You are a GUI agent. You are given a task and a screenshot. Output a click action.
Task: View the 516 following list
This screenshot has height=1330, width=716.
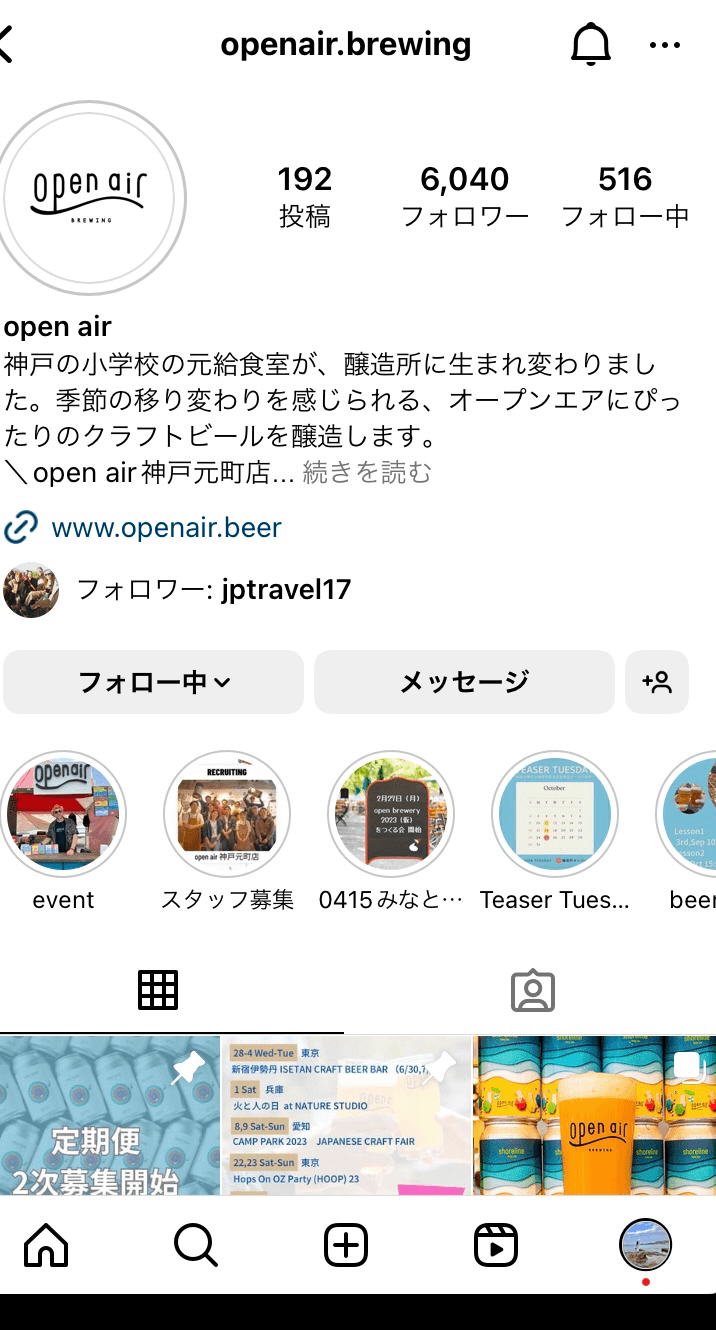click(625, 196)
